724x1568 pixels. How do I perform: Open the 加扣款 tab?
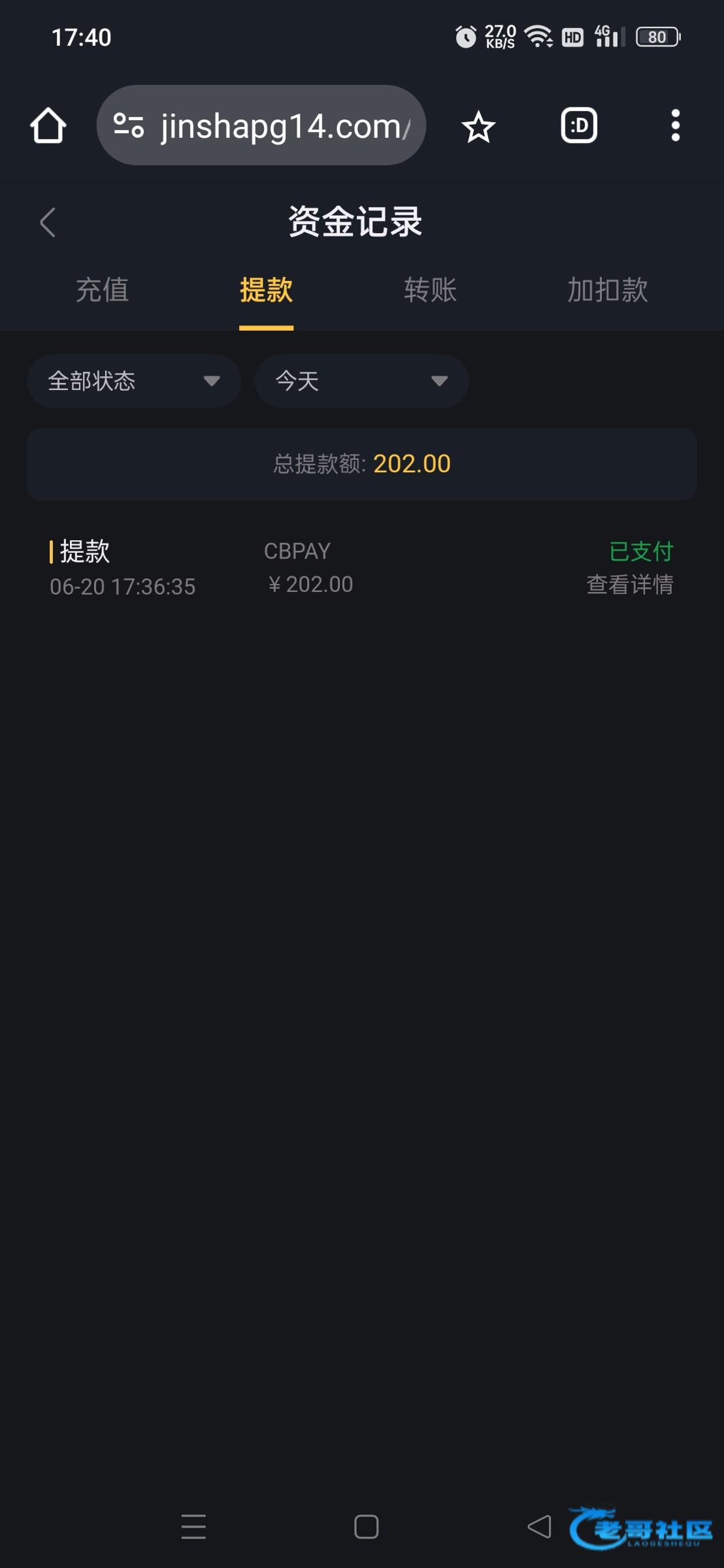(x=608, y=290)
